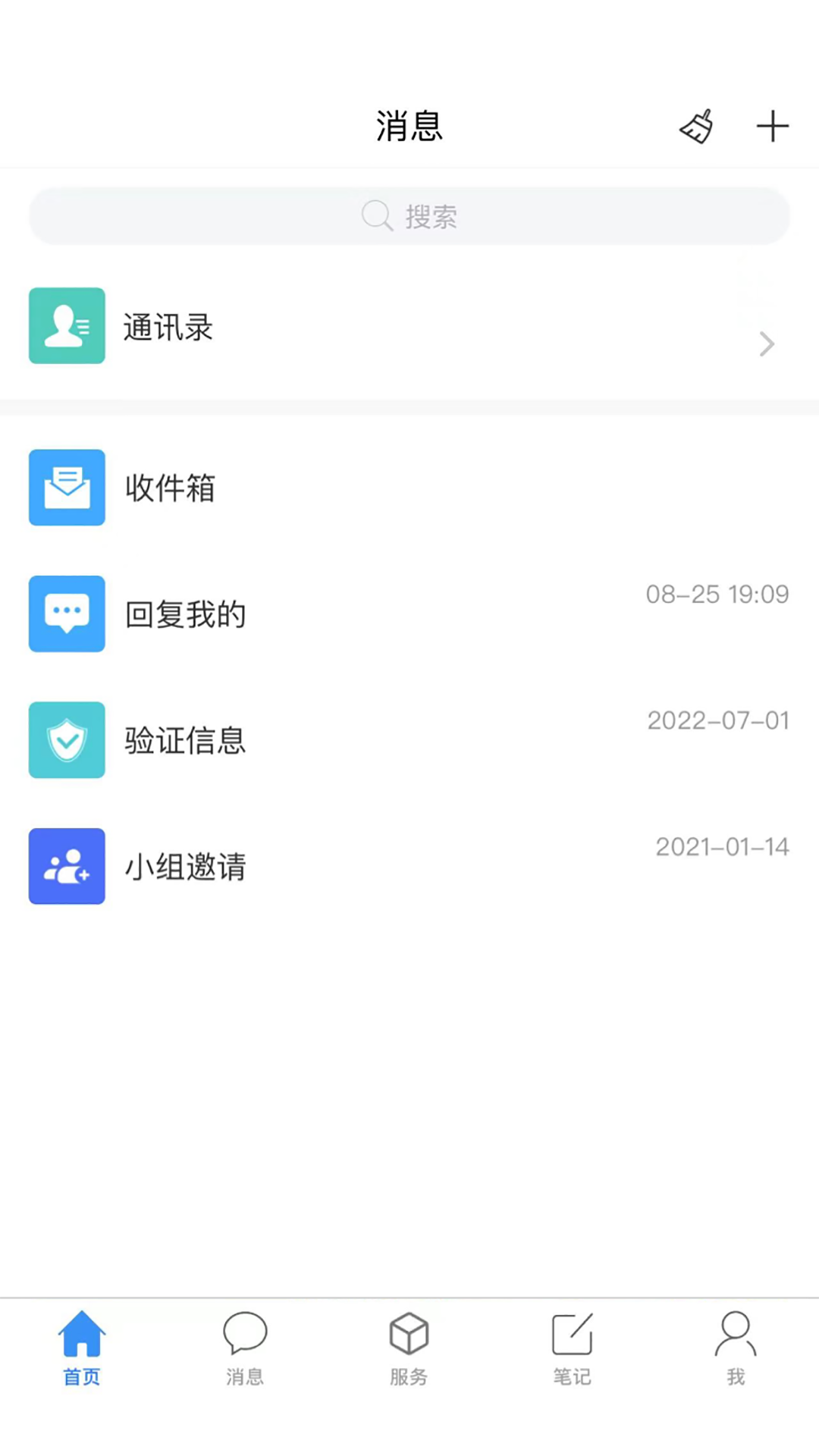Tap the 回复我的 chat bubble icon
The width and height of the screenshot is (819, 1456).
[67, 614]
